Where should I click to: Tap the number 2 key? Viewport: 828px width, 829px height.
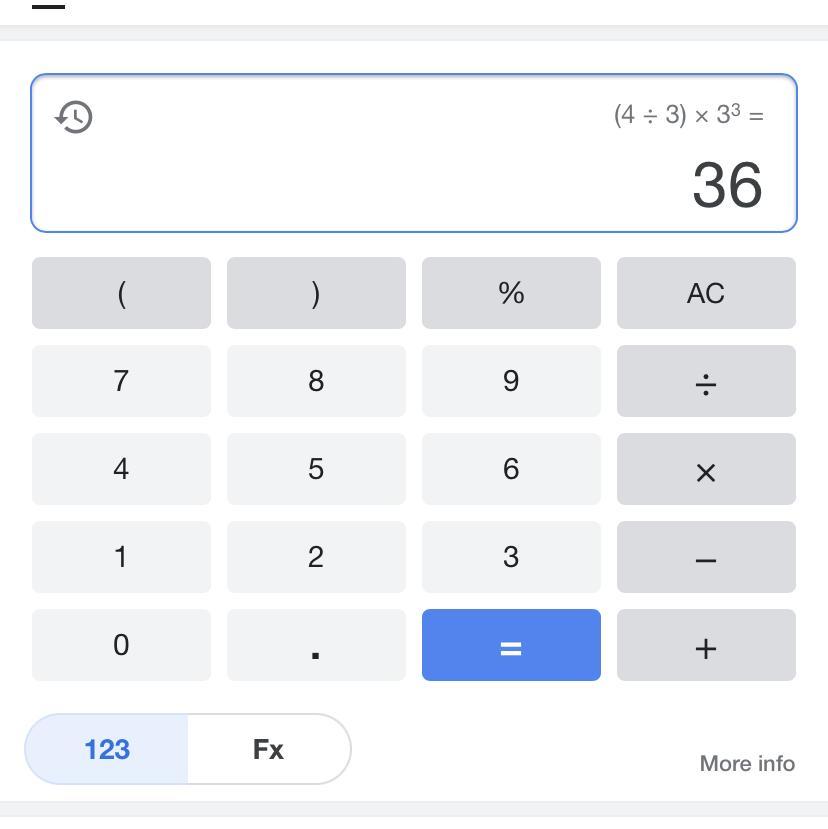[x=316, y=557]
